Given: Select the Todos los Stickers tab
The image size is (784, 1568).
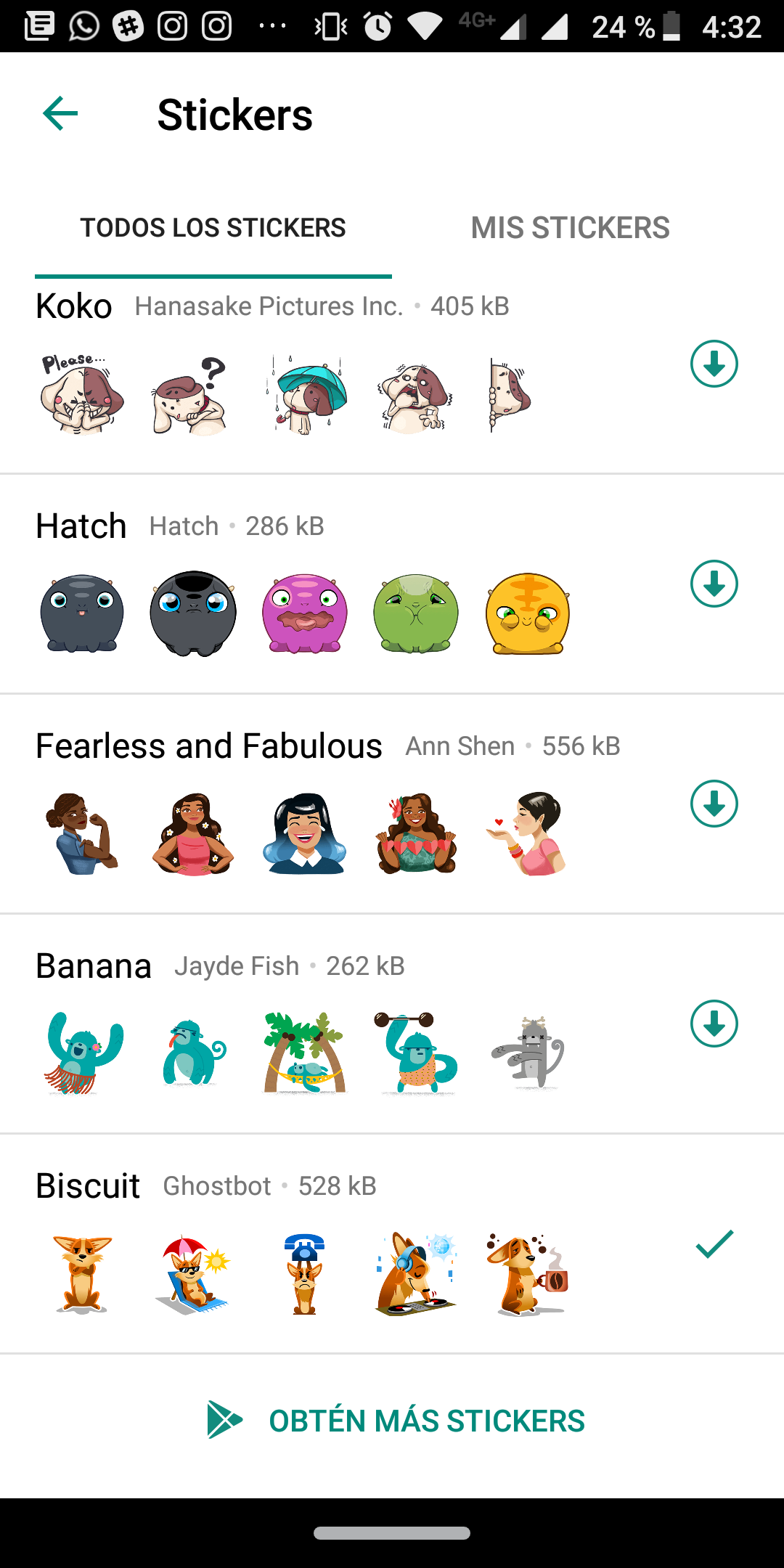Looking at the screenshot, I should [213, 228].
